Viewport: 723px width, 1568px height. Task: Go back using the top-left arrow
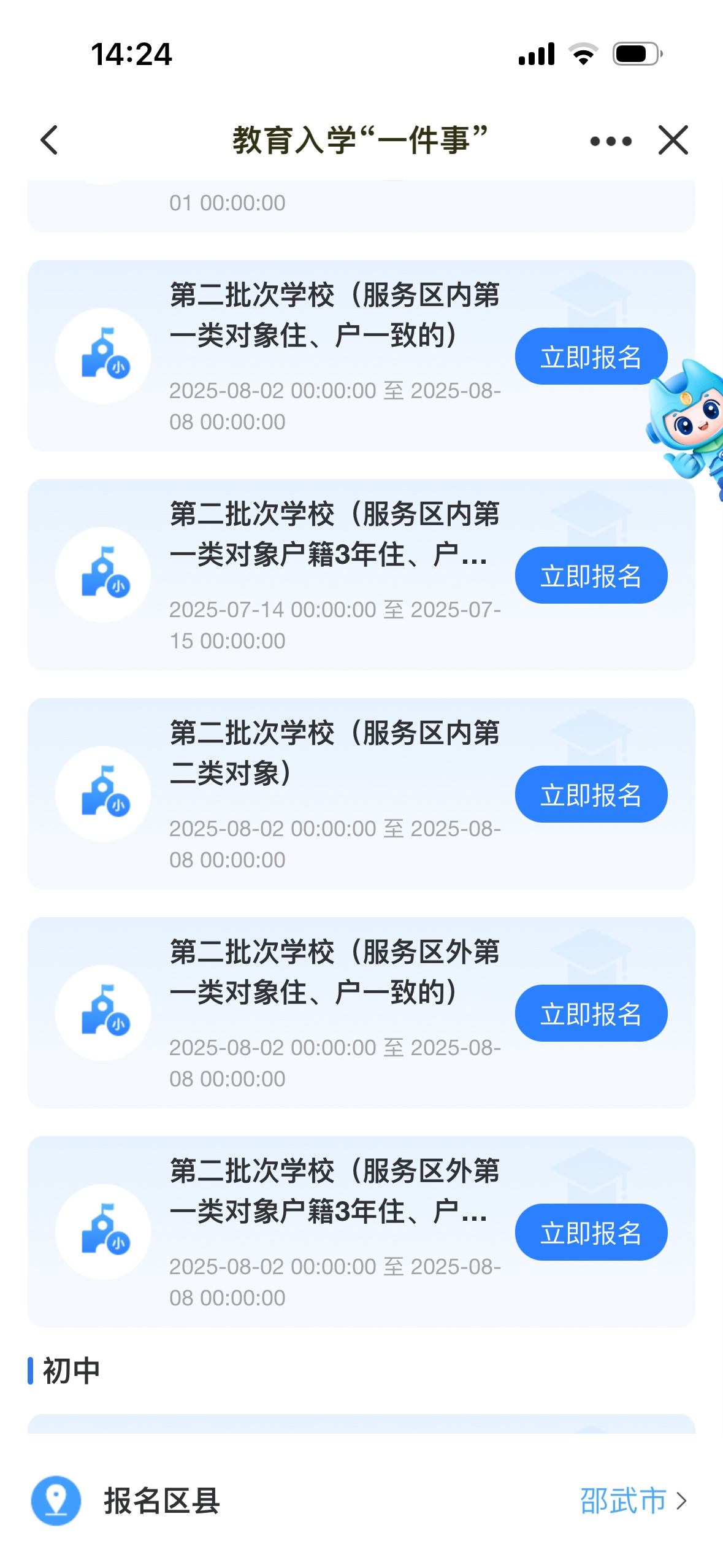49,140
